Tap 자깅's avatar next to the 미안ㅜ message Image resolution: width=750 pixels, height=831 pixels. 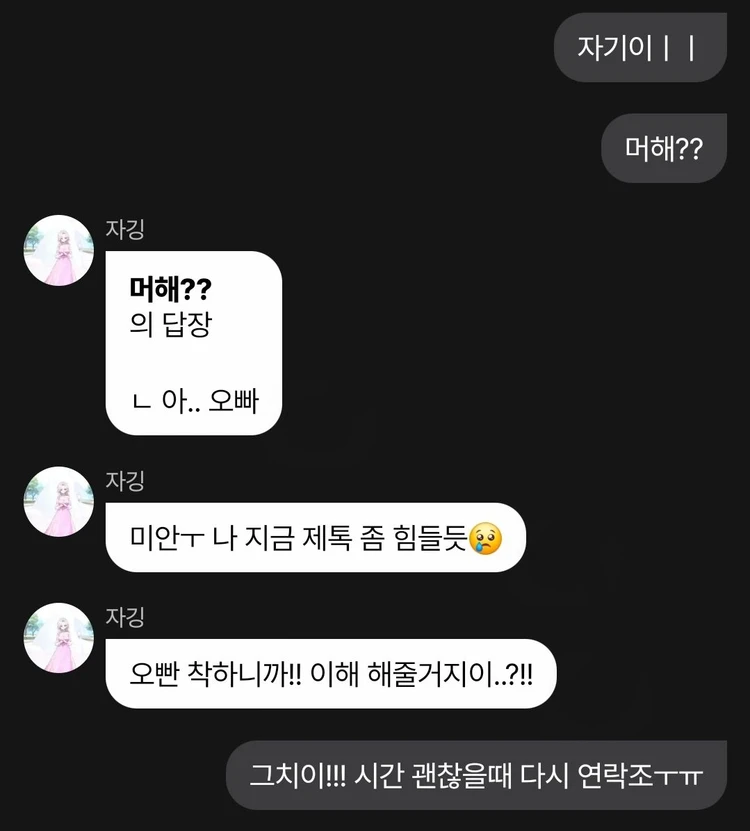point(58,502)
